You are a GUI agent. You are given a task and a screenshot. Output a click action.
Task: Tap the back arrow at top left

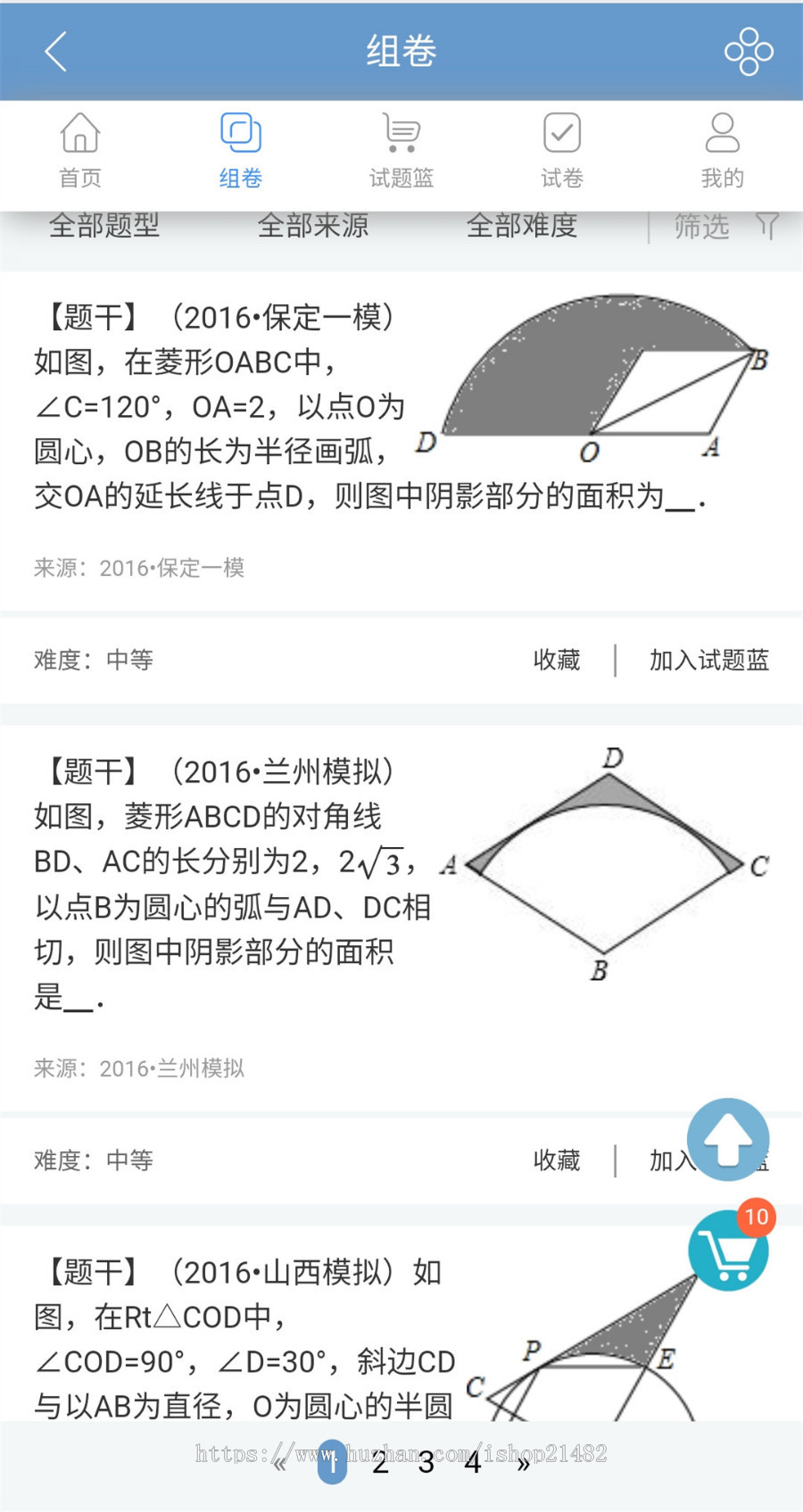point(55,51)
